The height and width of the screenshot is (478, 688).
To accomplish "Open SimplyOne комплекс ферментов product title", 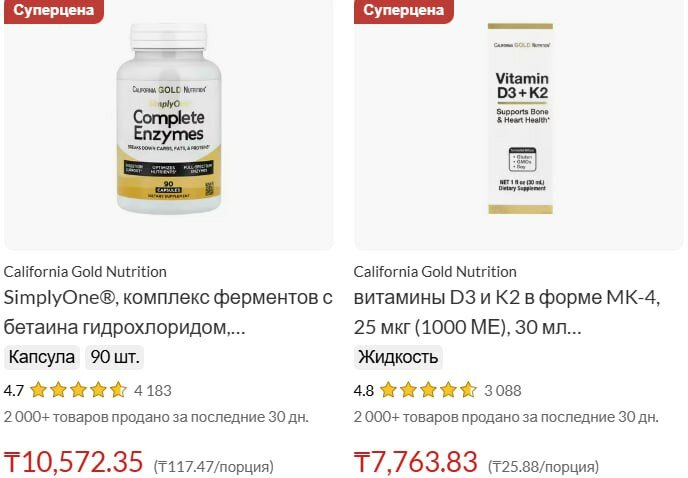I will [167, 312].
